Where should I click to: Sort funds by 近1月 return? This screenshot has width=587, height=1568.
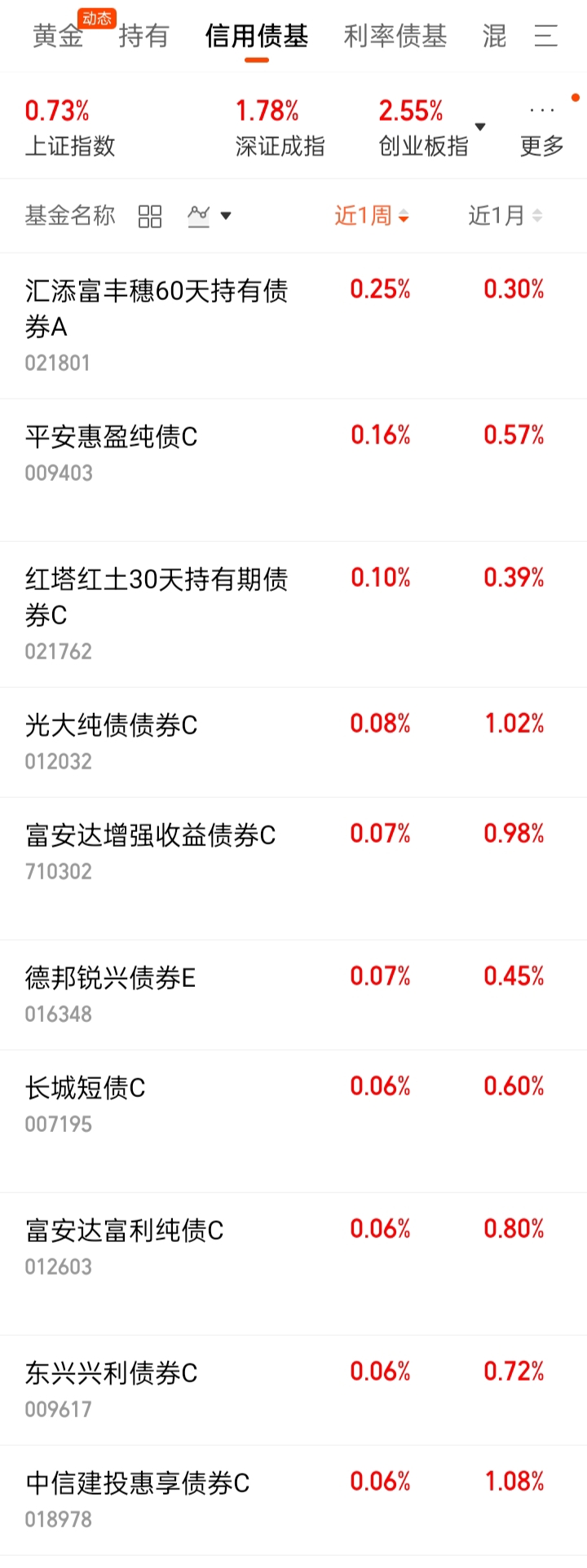click(x=505, y=216)
